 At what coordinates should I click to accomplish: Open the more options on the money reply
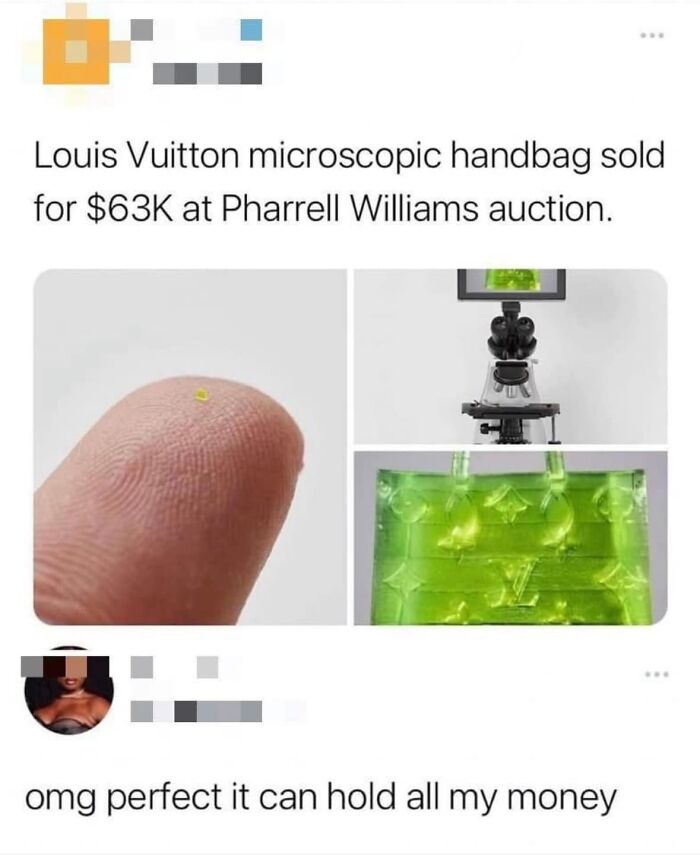[x=653, y=675]
